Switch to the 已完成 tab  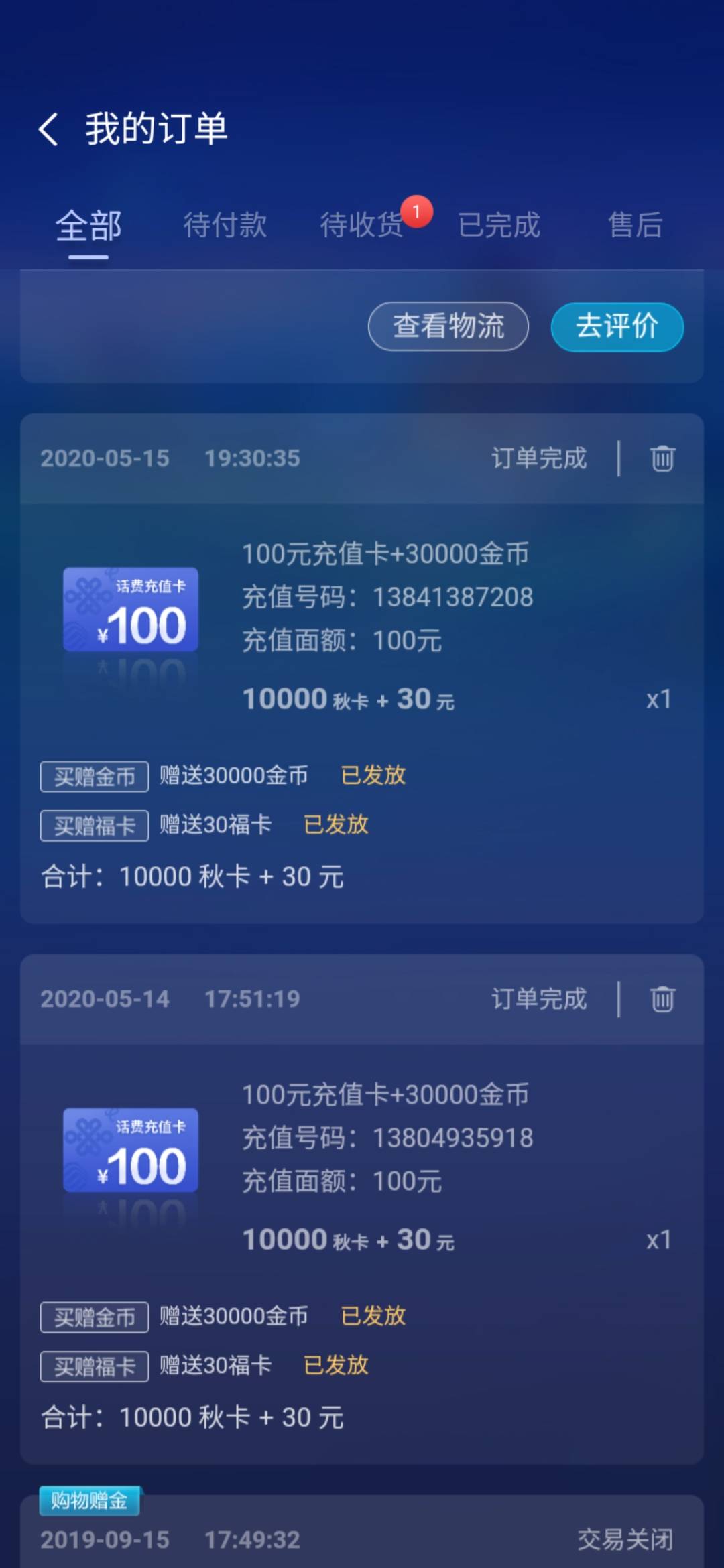[x=500, y=226]
